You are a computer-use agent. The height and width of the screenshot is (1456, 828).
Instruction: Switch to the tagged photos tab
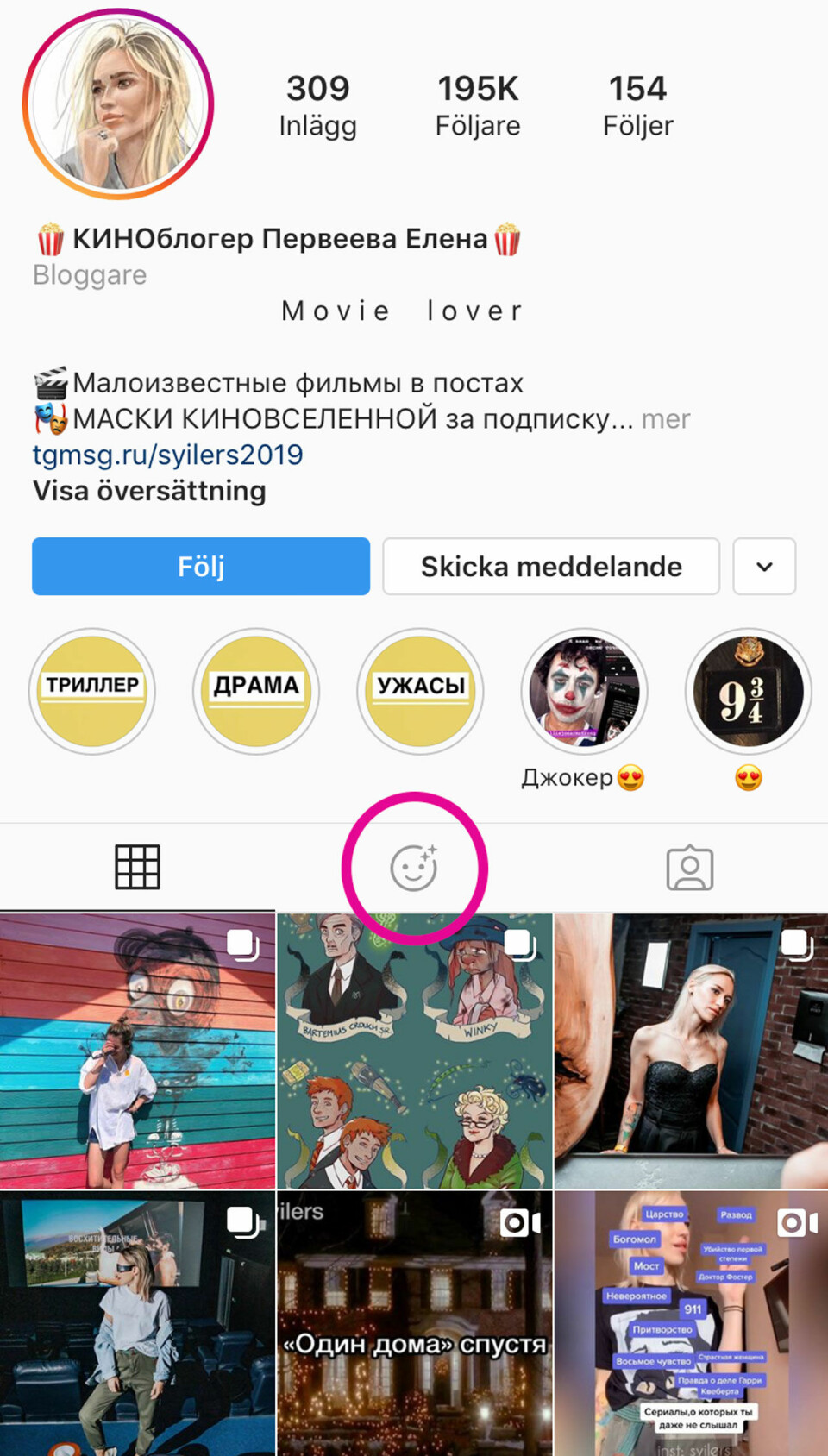click(x=689, y=867)
